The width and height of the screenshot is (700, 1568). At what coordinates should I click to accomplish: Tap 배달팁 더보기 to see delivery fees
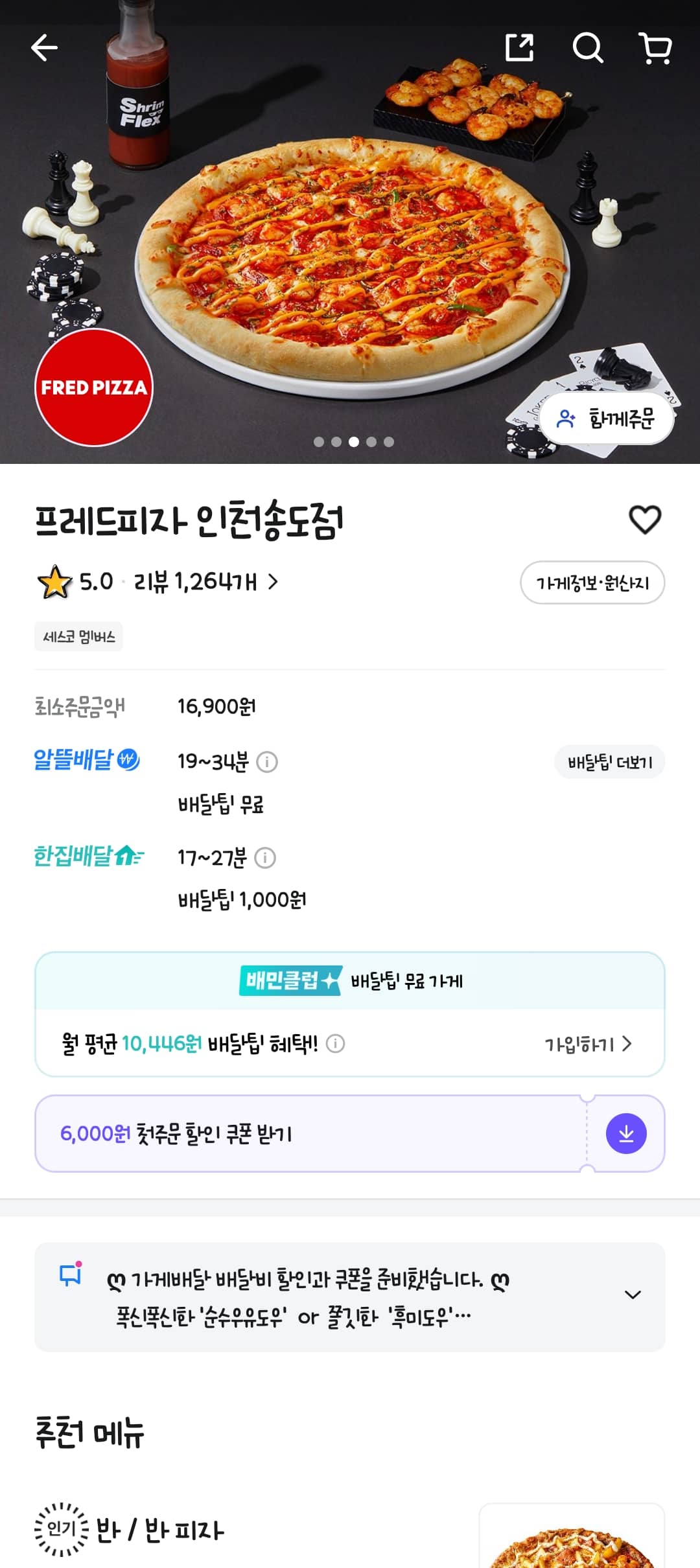click(x=611, y=763)
